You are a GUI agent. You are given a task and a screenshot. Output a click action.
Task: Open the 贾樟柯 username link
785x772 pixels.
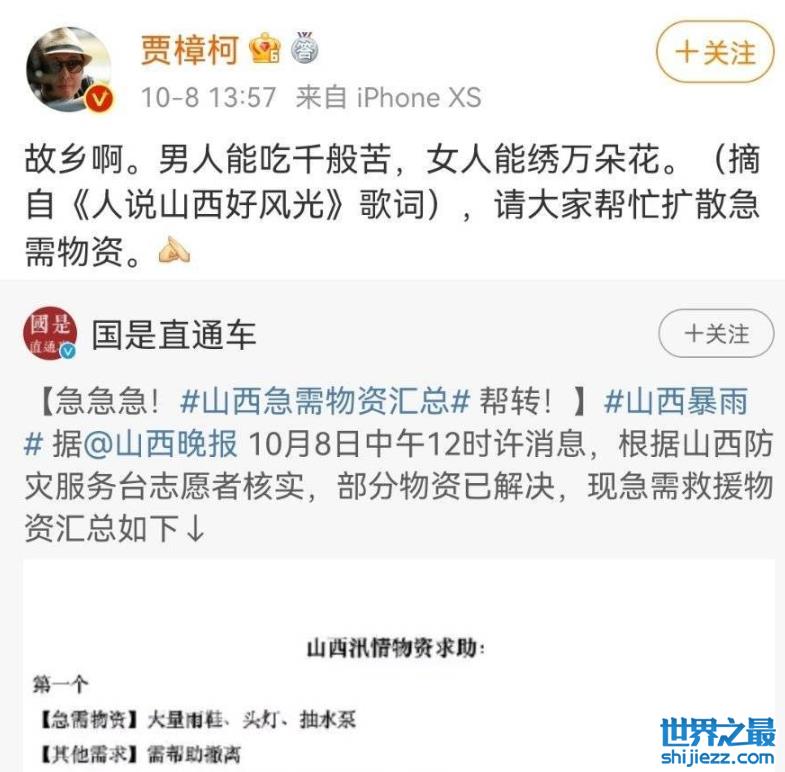(x=189, y=48)
